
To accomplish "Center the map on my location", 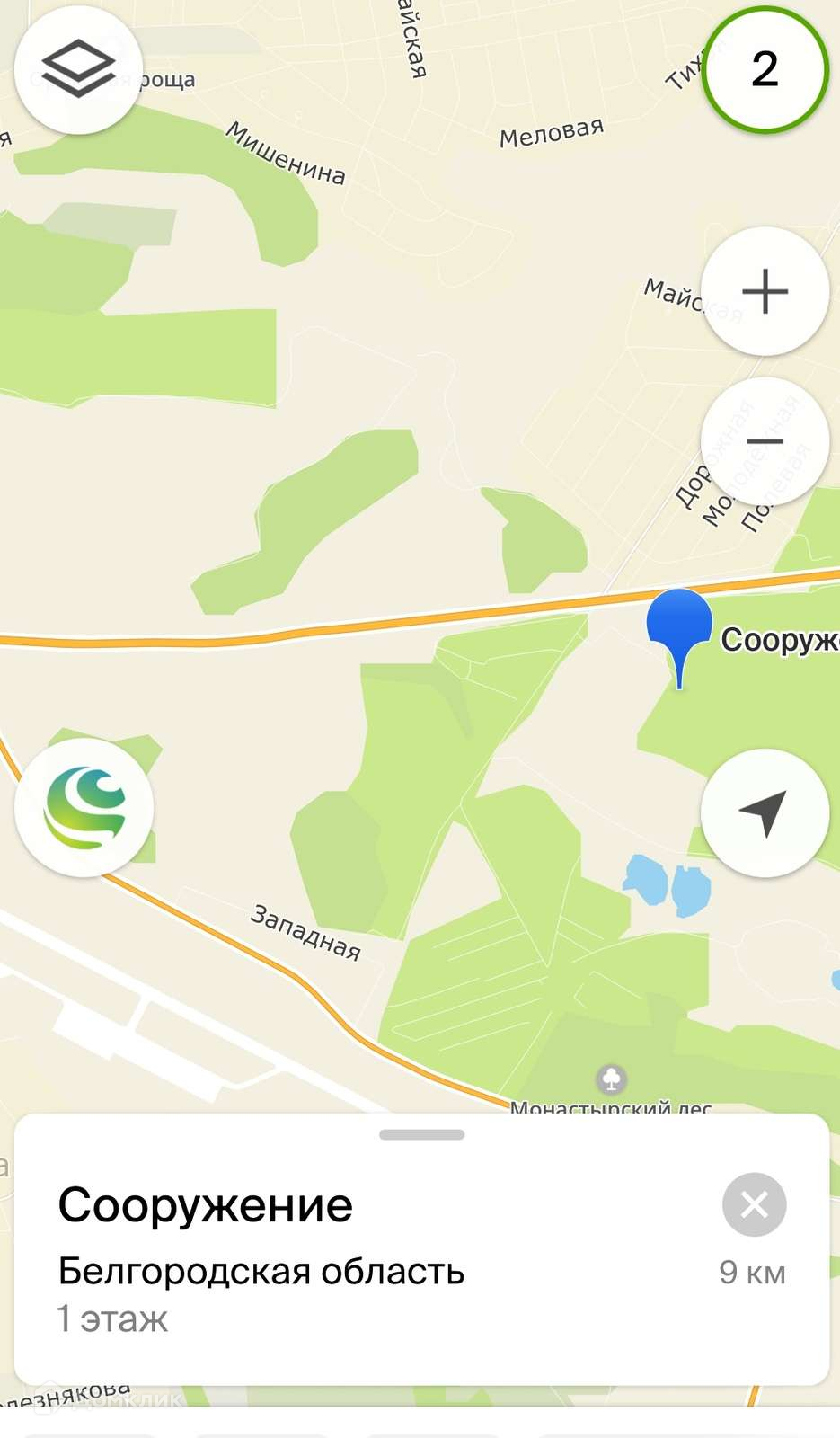I will (x=765, y=812).
